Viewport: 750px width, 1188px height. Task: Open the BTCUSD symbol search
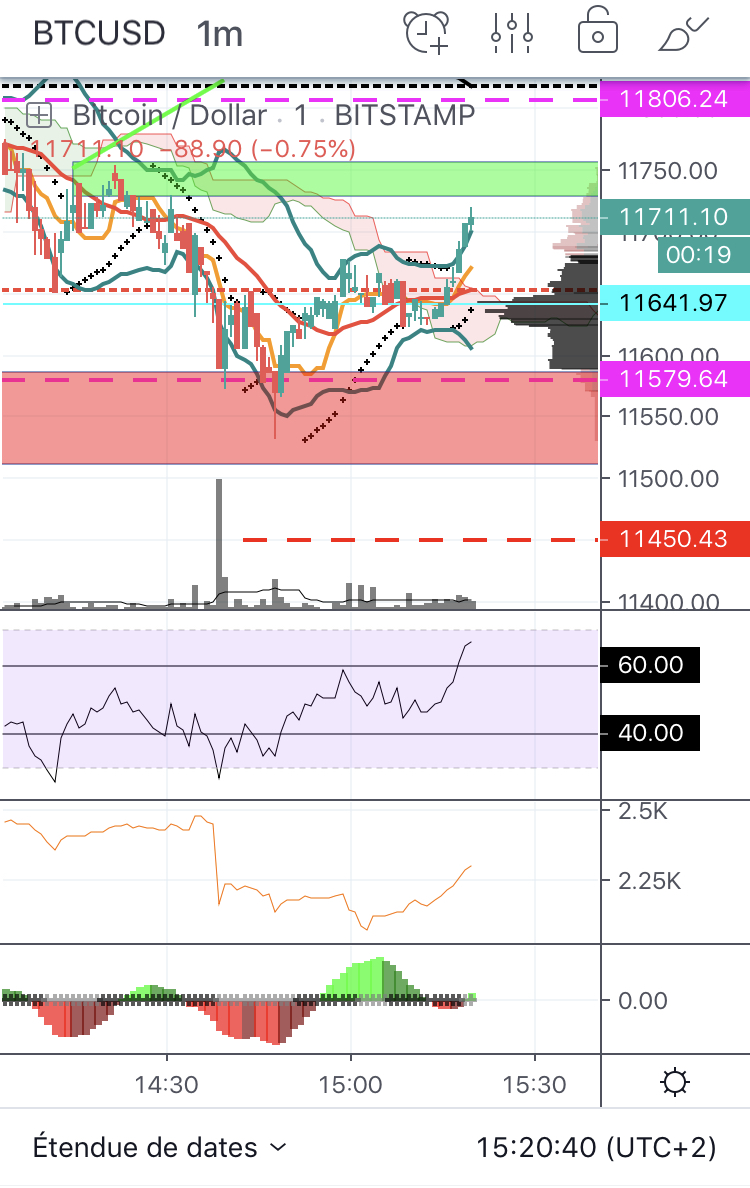tap(98, 33)
